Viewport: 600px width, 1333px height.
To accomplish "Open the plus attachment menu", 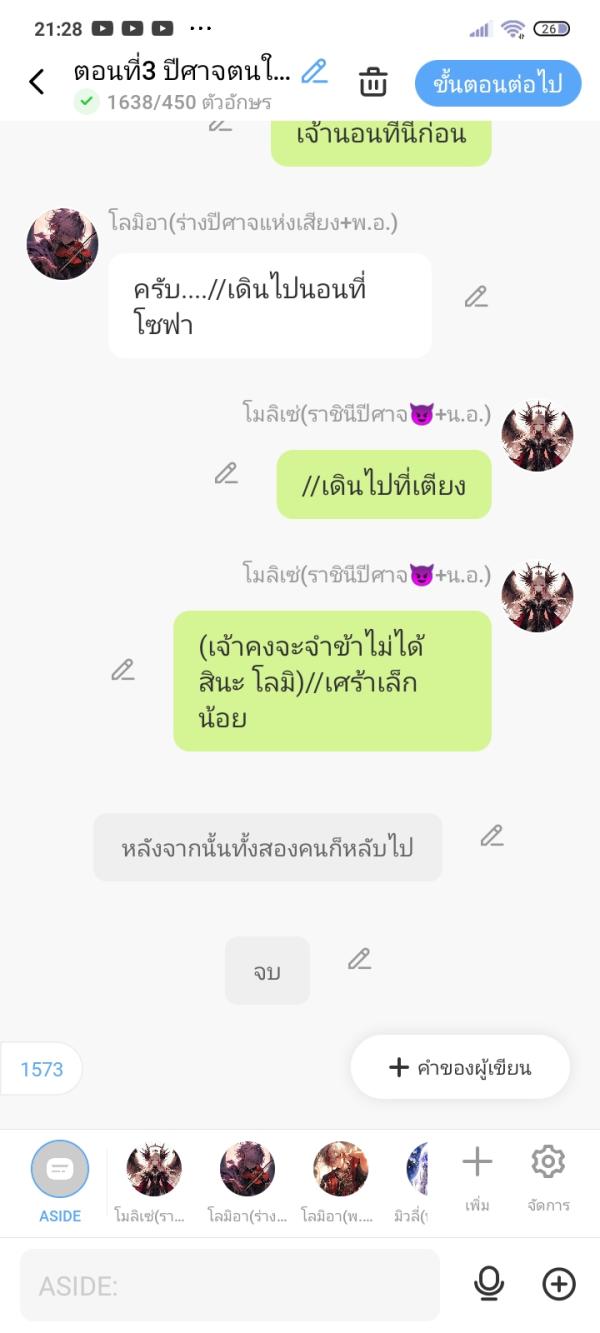I will [559, 1284].
